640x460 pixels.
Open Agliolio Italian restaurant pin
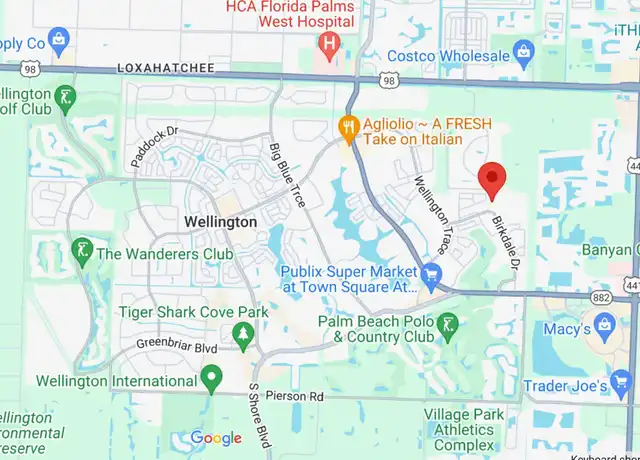348,126
